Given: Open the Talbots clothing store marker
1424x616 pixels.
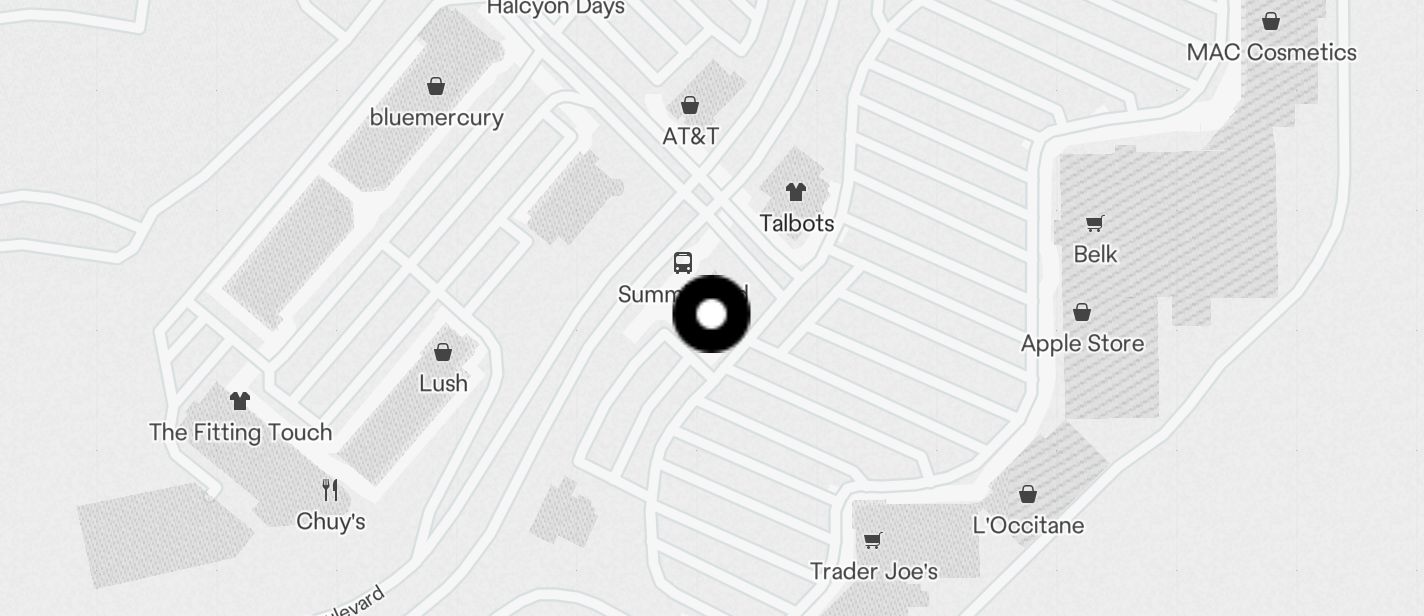Looking at the screenshot, I should (796, 192).
